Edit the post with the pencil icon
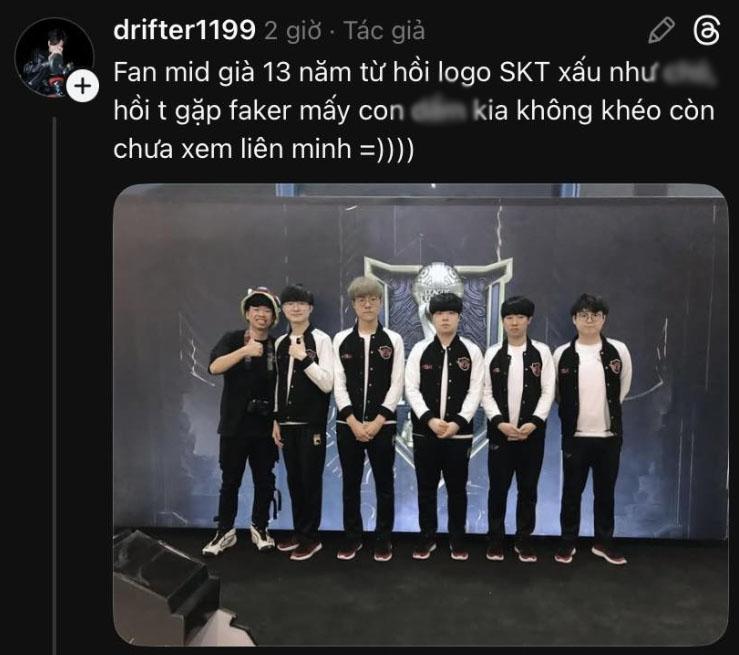The image size is (739, 655). [661, 32]
